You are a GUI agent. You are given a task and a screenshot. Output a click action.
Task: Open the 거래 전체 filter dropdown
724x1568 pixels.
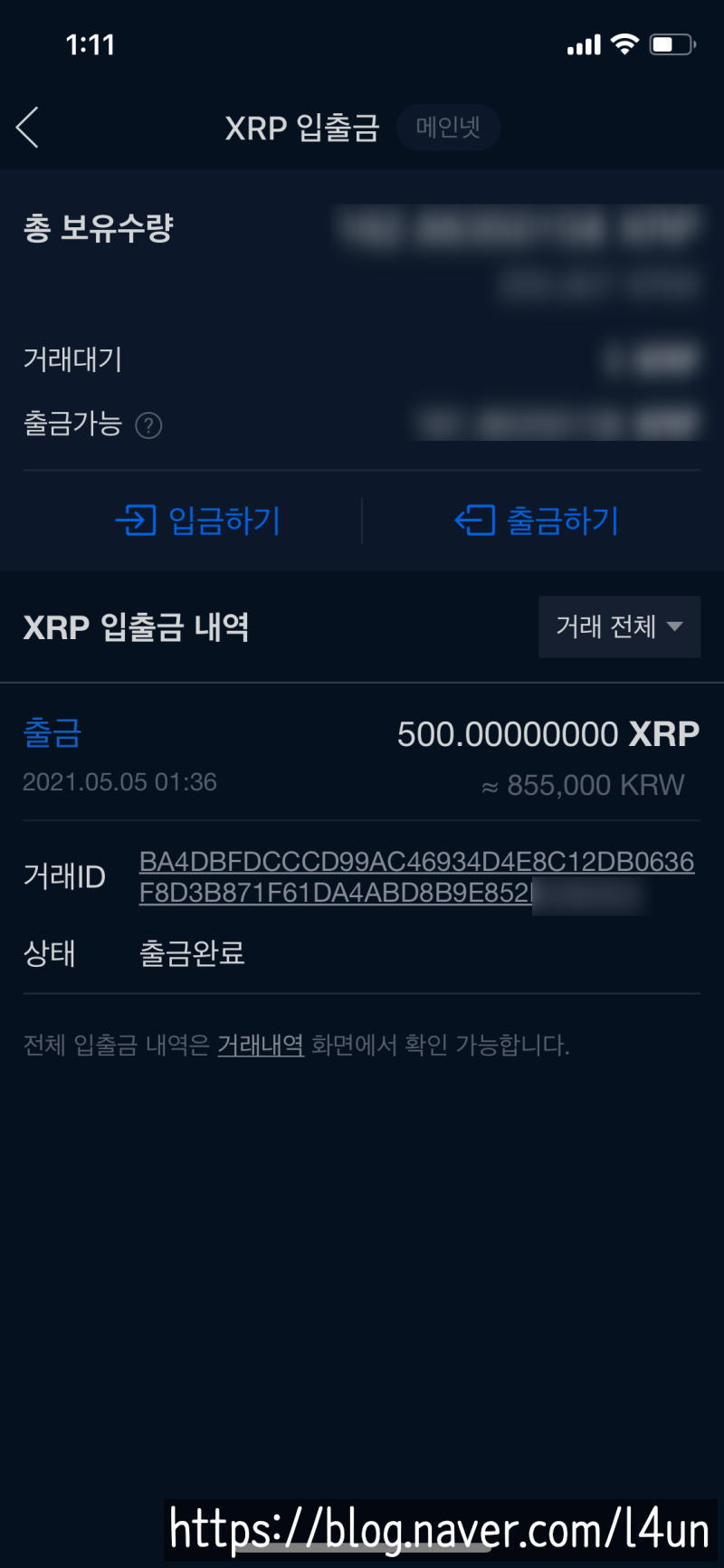click(619, 626)
